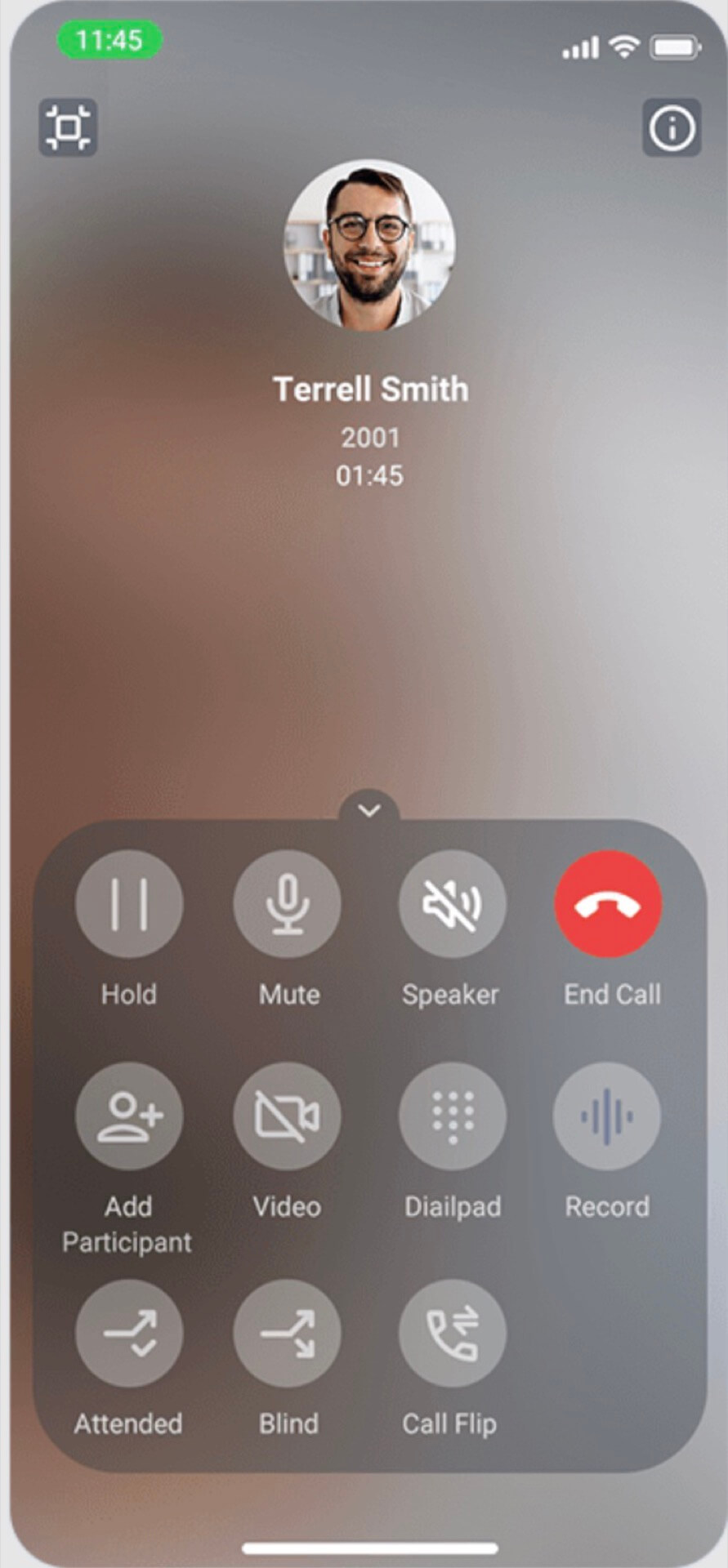Tap the Record button to record the call
This screenshot has height=1568, width=728.
[x=606, y=1116]
